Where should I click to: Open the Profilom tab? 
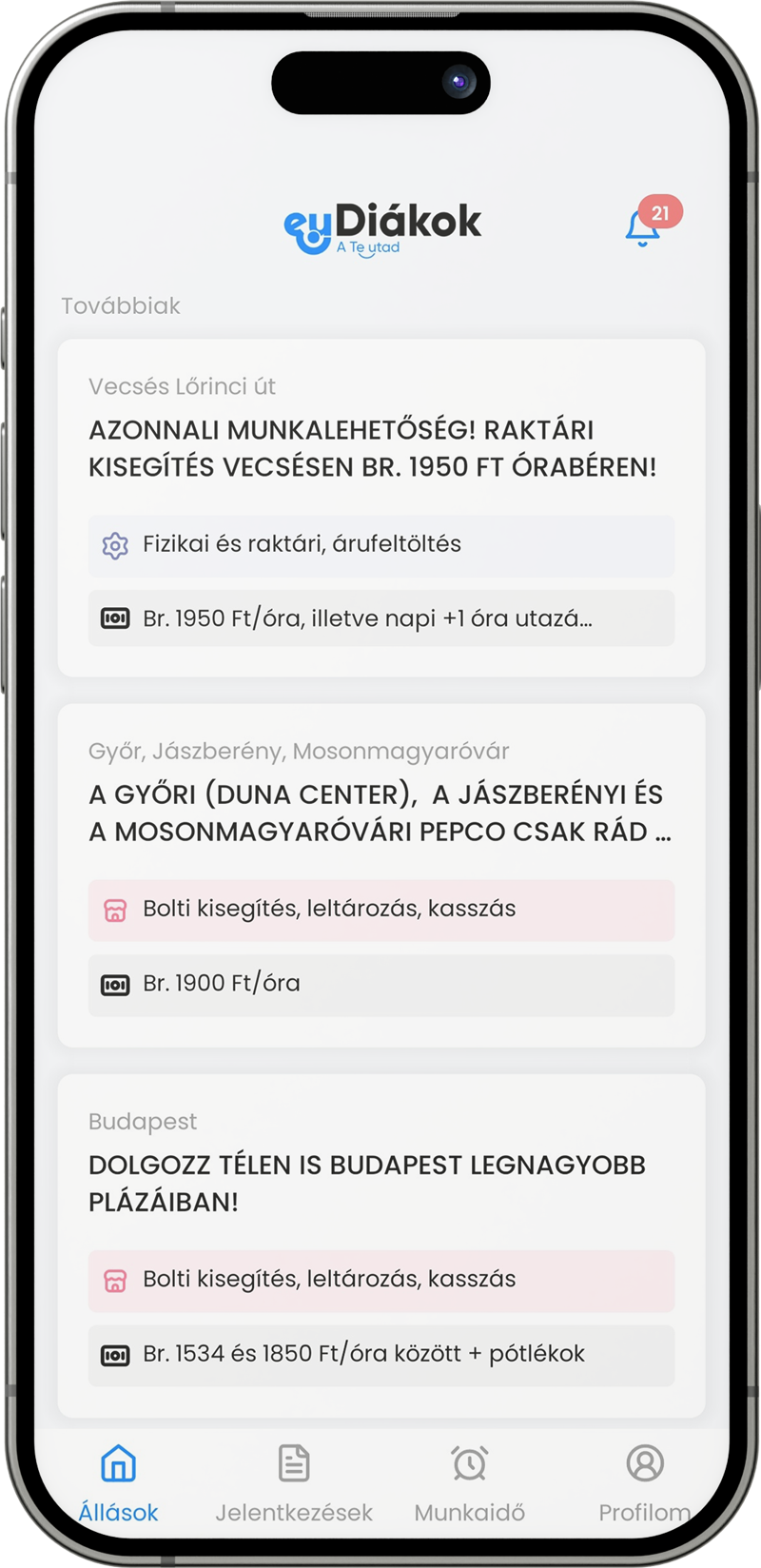[x=644, y=1484]
